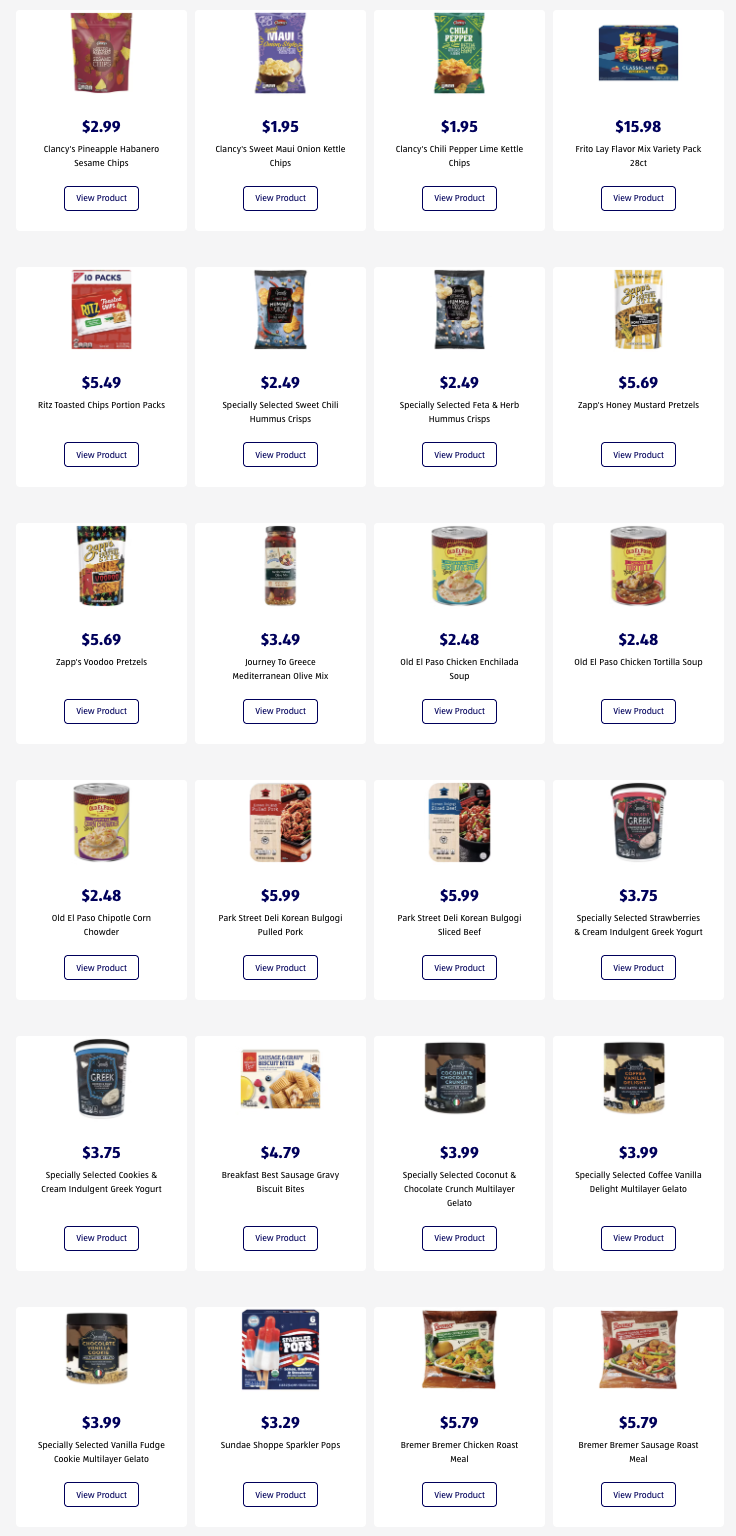Open Clancy's Sweet Maui Onion Kettle Chips image
736x1536 pixels.
(x=280, y=53)
